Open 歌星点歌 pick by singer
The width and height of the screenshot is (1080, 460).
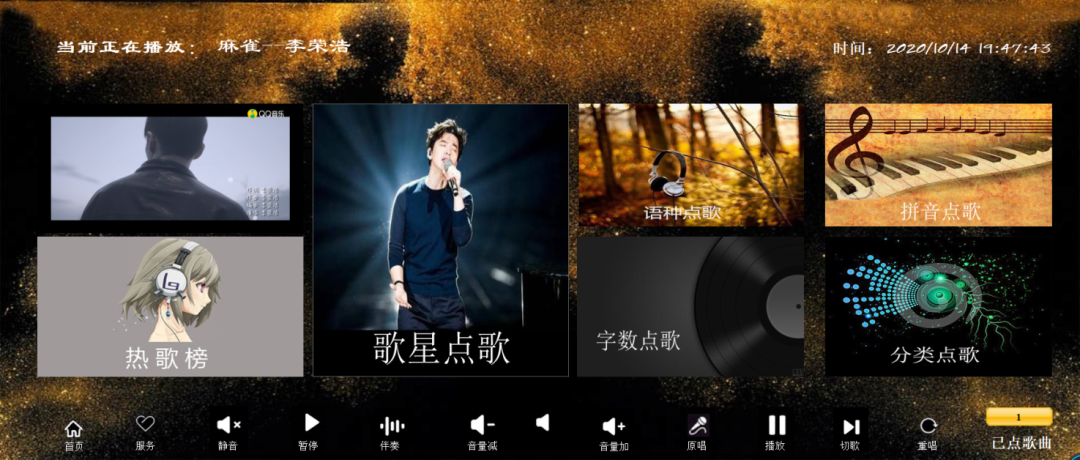click(441, 240)
